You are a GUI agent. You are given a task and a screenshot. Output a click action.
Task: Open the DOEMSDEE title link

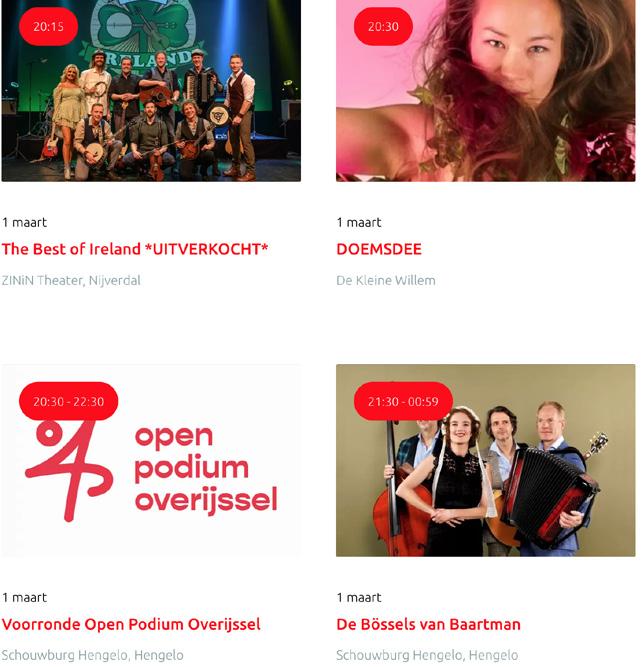[379, 249]
